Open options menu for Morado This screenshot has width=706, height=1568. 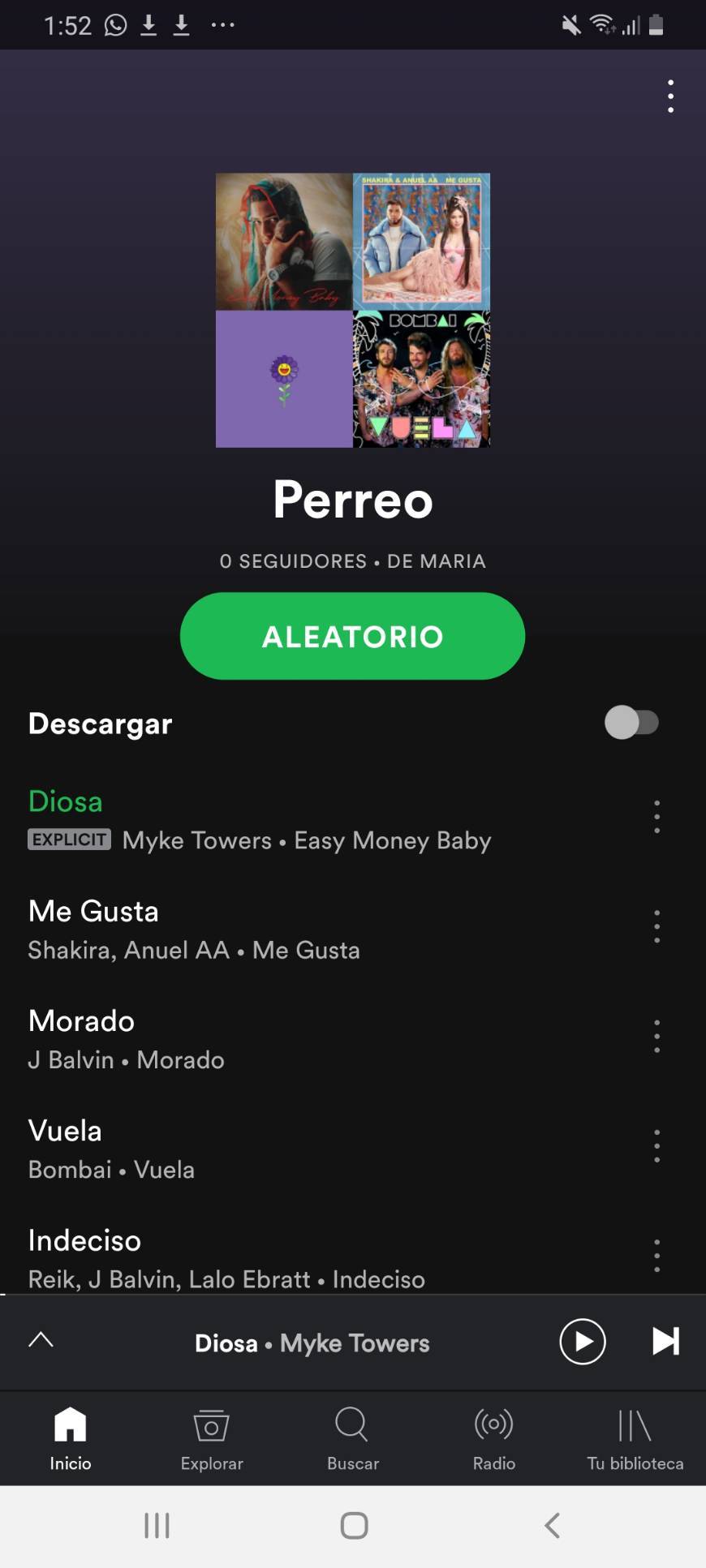[x=656, y=1036]
